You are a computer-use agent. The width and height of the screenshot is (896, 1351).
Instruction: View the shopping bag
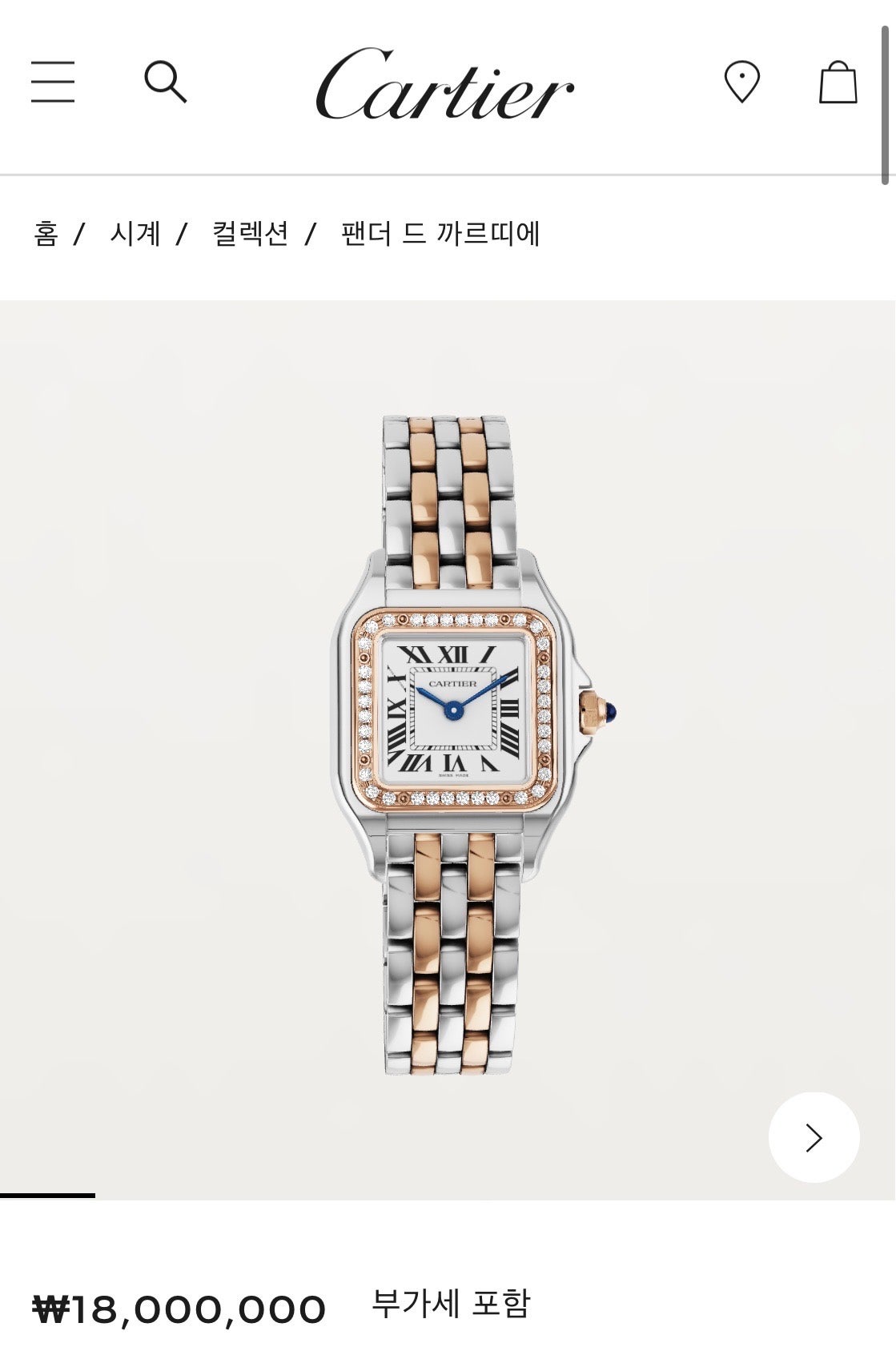(x=838, y=82)
